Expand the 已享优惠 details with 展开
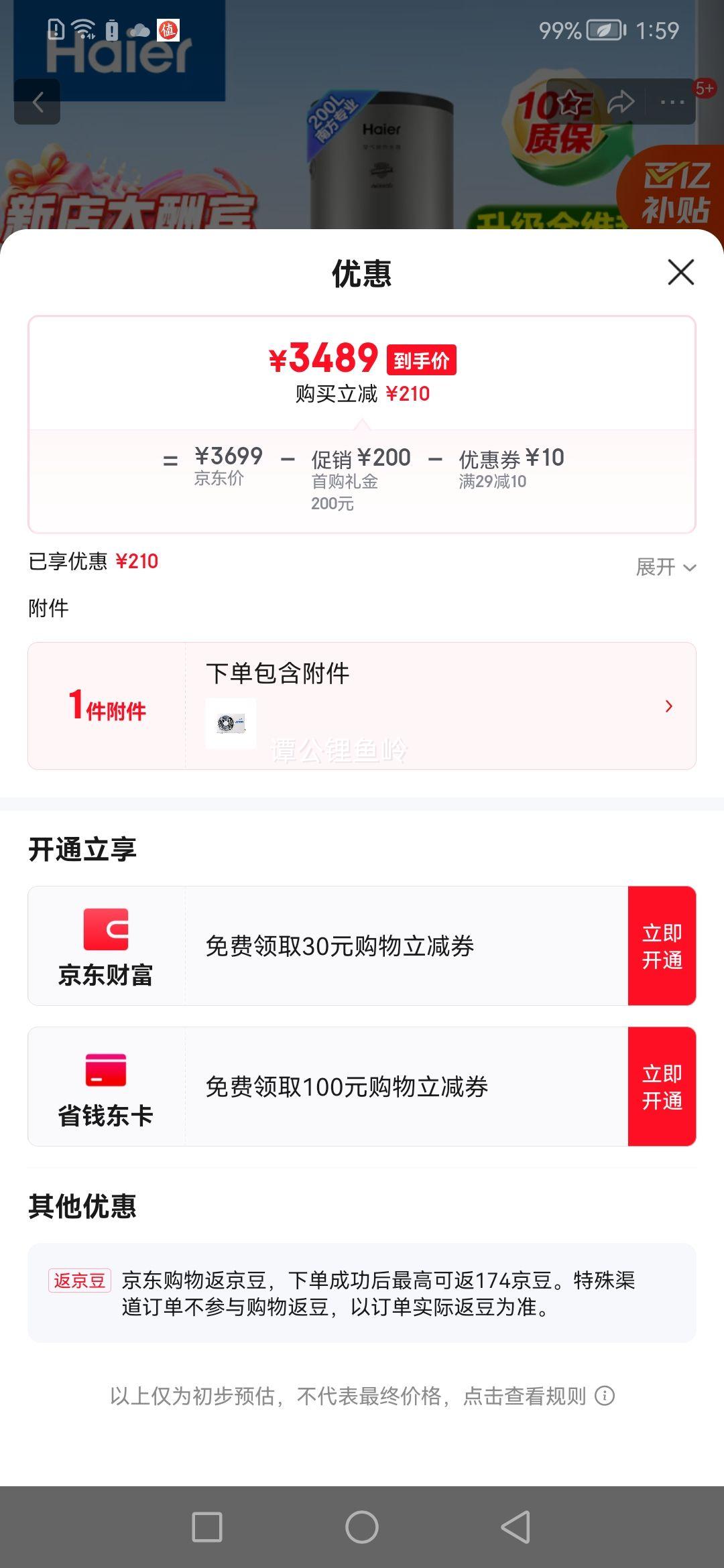 coord(665,568)
